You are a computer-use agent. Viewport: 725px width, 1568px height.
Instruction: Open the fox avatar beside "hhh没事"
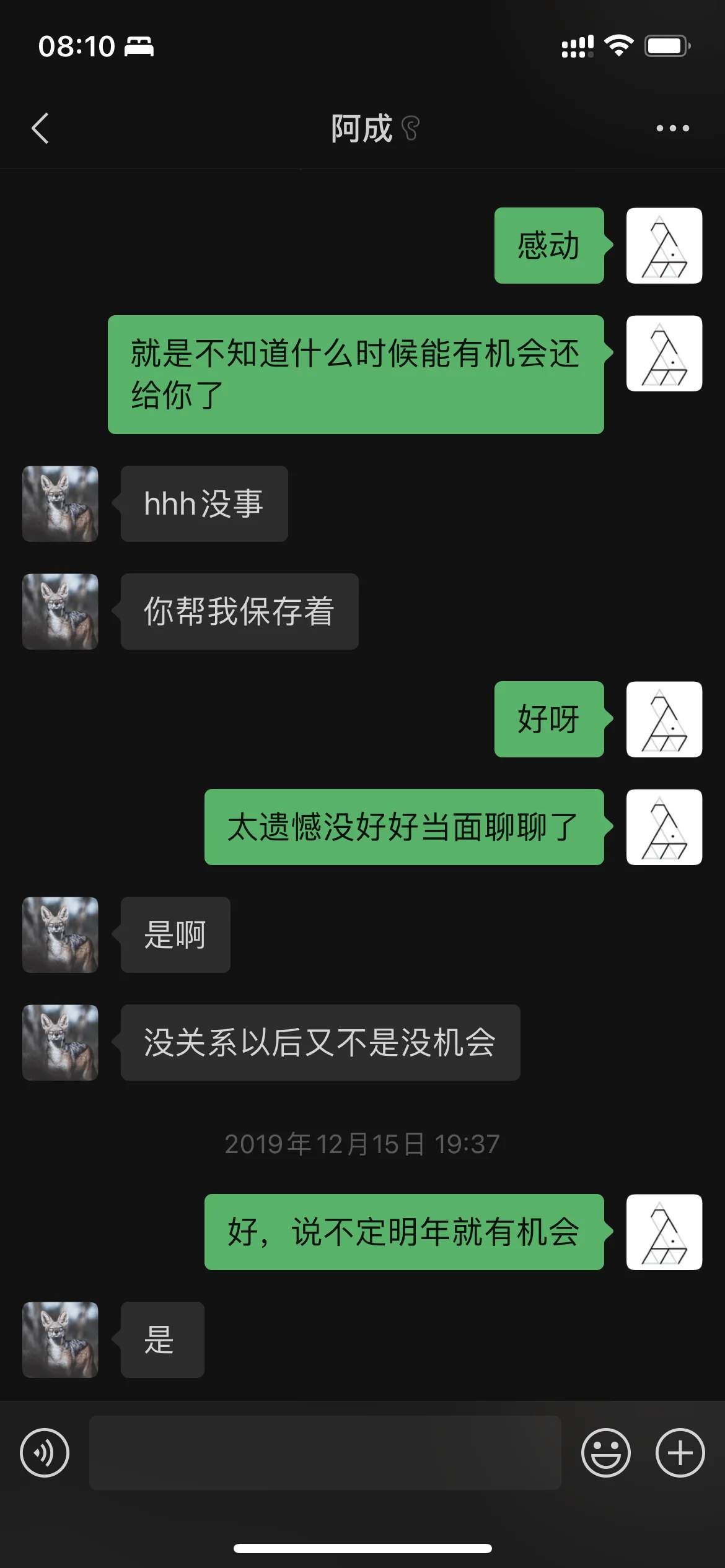coord(60,503)
